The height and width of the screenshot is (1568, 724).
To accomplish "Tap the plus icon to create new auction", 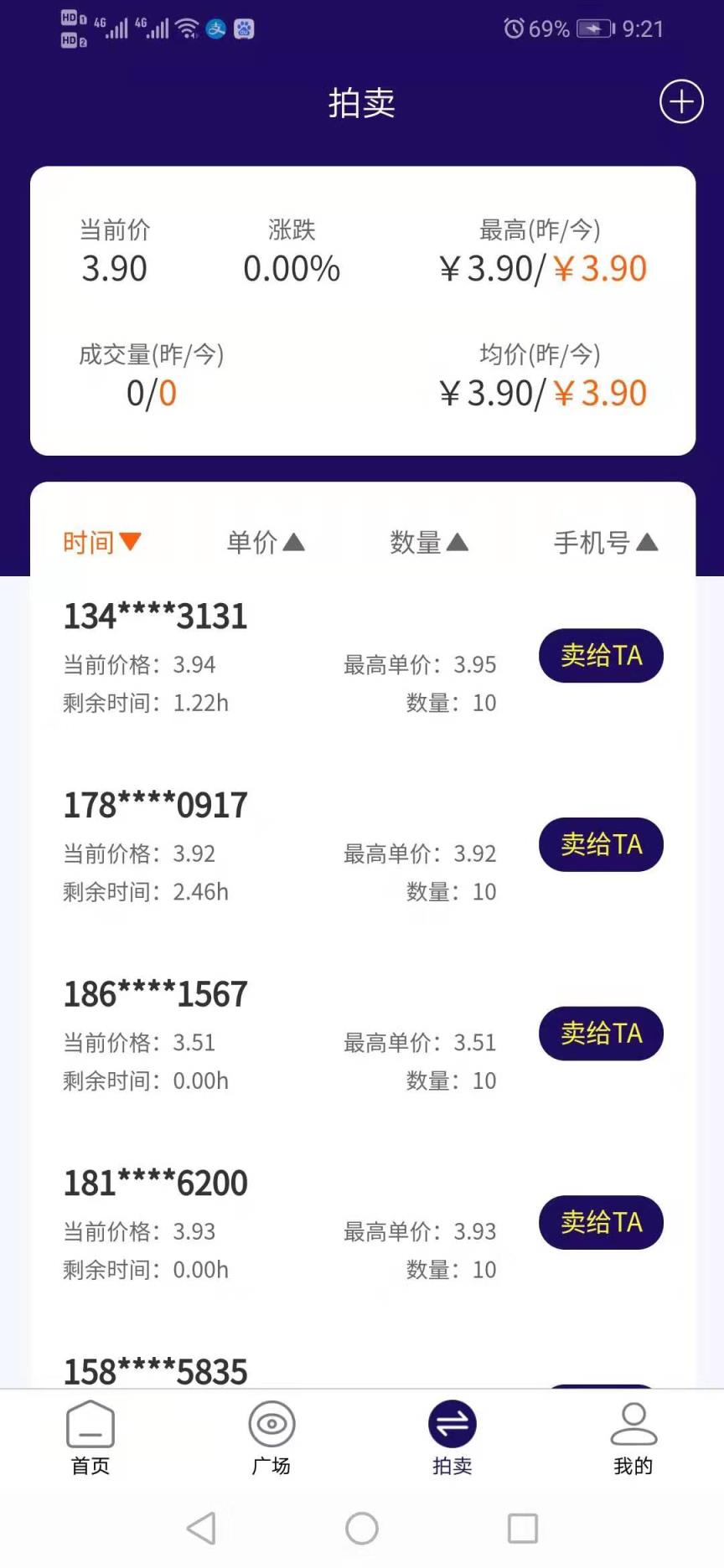I will click(x=681, y=101).
